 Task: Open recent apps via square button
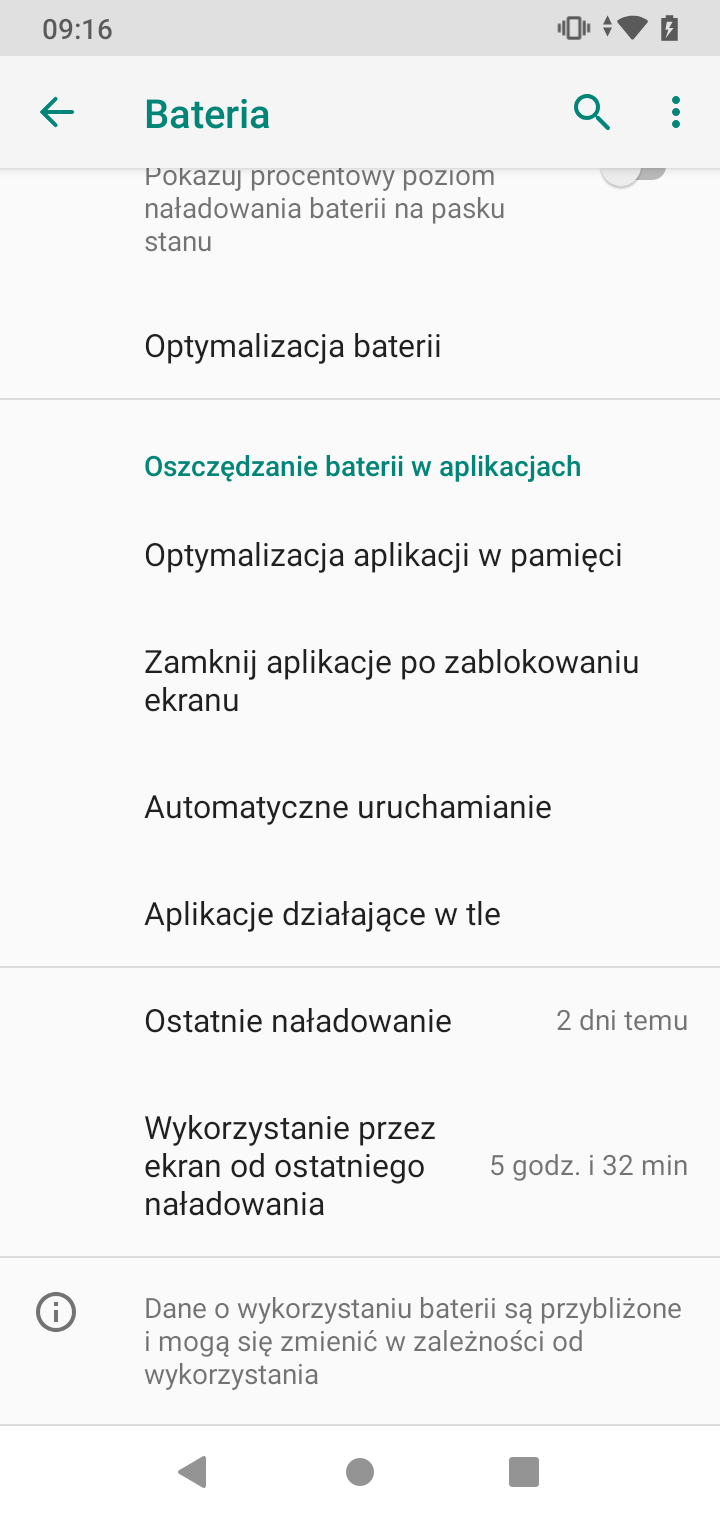(x=524, y=1471)
